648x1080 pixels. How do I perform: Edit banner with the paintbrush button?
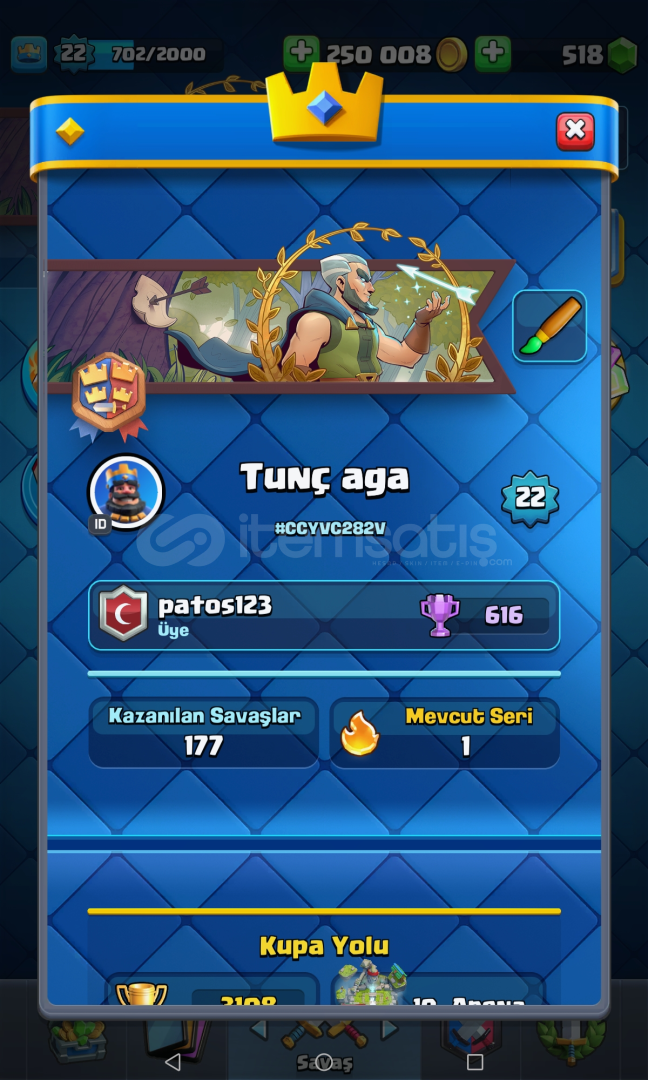(x=550, y=326)
